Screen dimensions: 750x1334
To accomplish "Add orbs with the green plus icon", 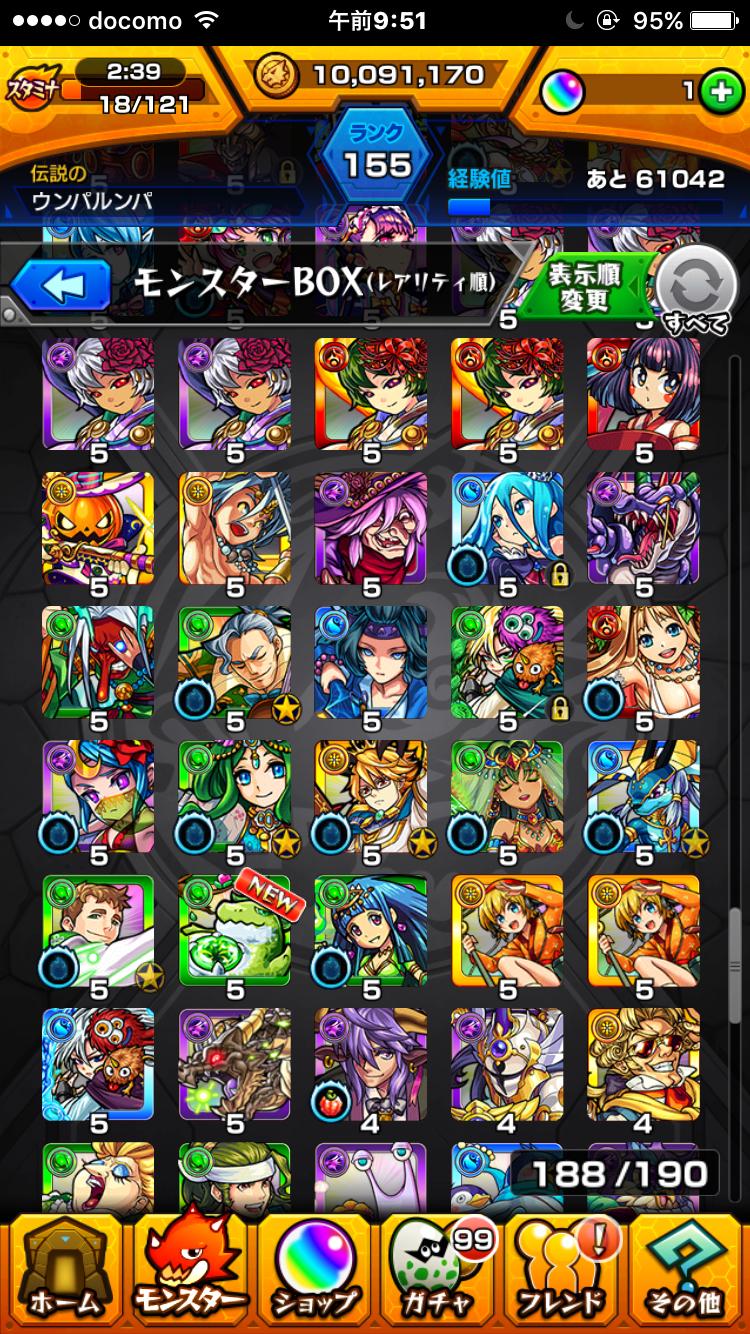I will click(x=717, y=91).
